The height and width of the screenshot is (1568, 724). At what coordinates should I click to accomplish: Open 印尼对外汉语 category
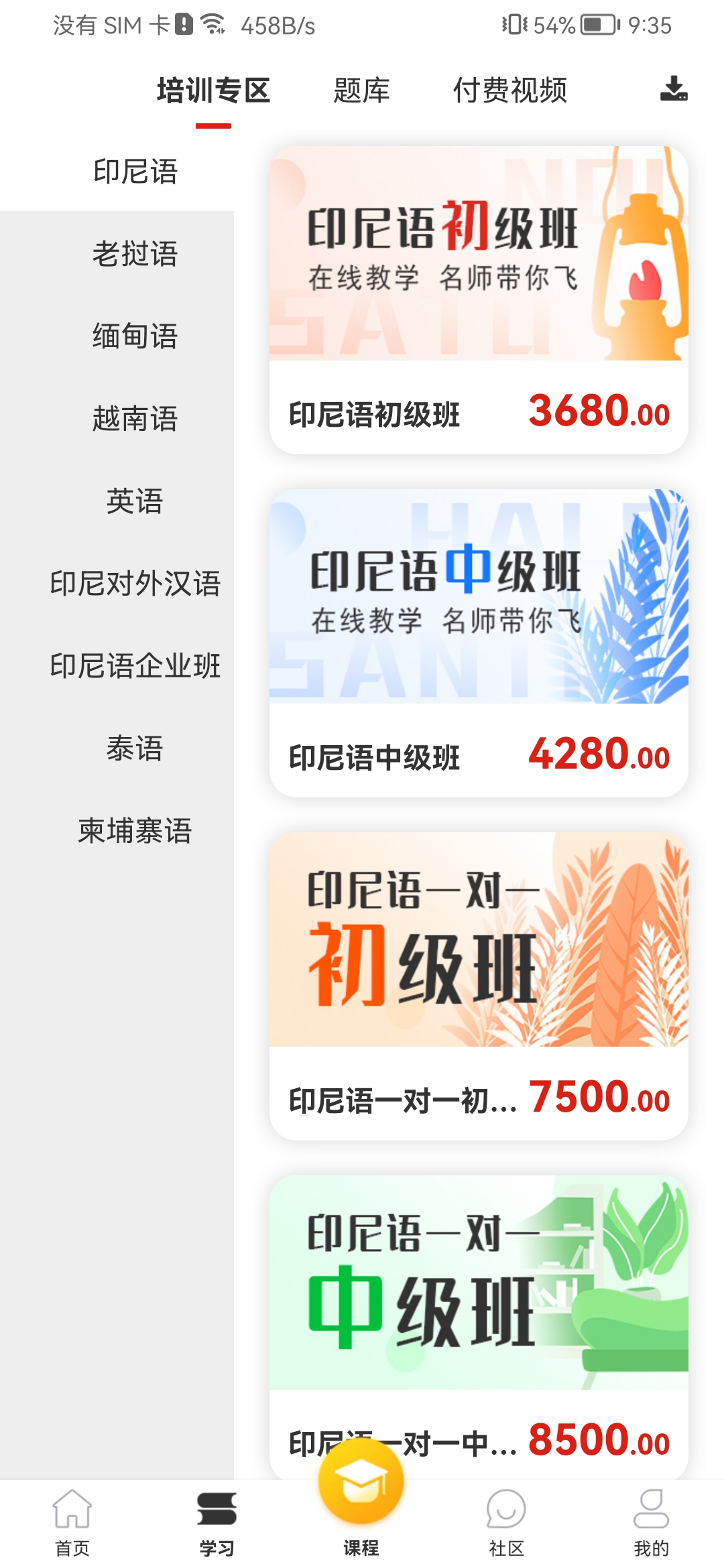pos(135,584)
